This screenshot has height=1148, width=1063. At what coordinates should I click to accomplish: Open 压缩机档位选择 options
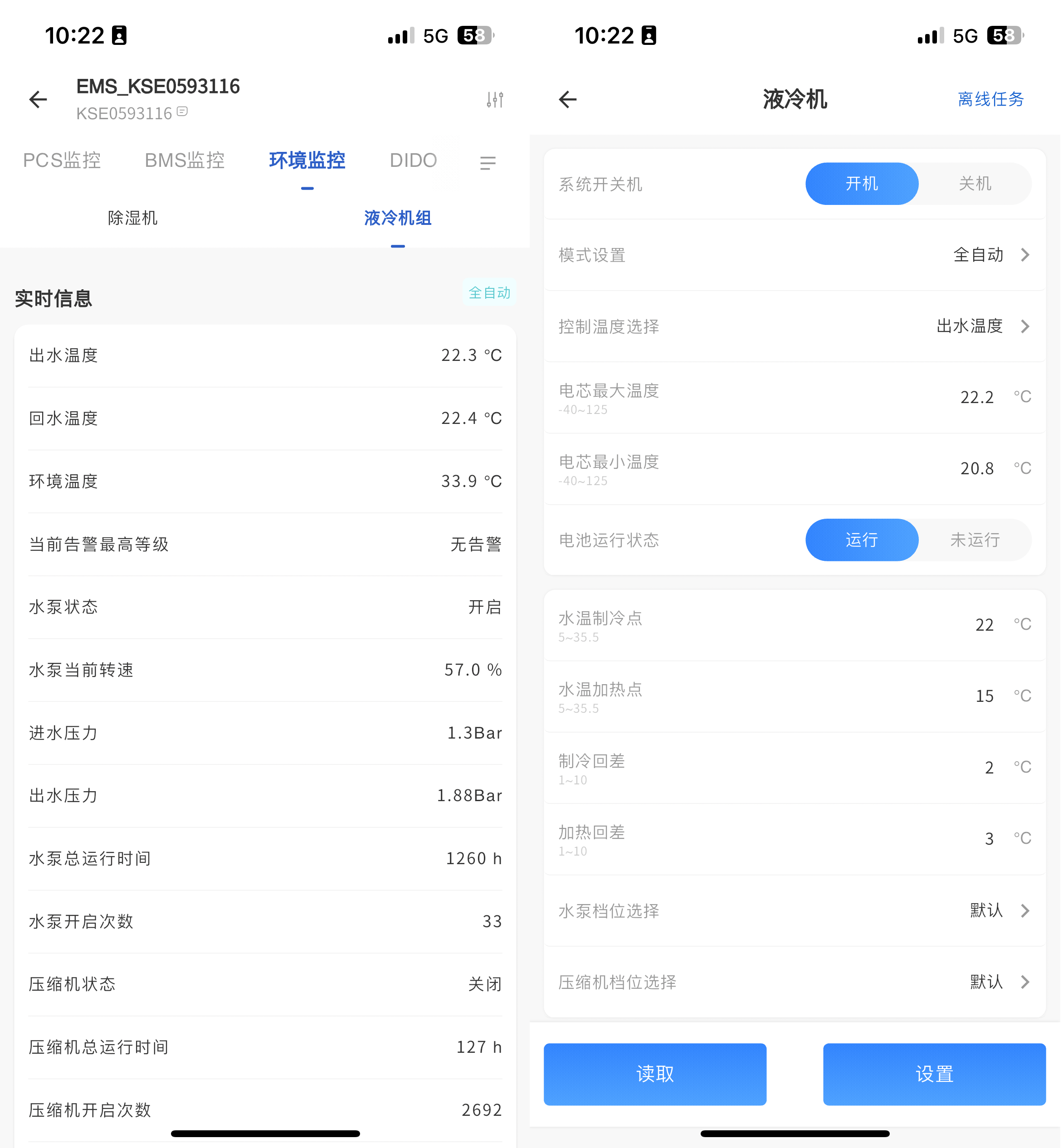[998, 982]
